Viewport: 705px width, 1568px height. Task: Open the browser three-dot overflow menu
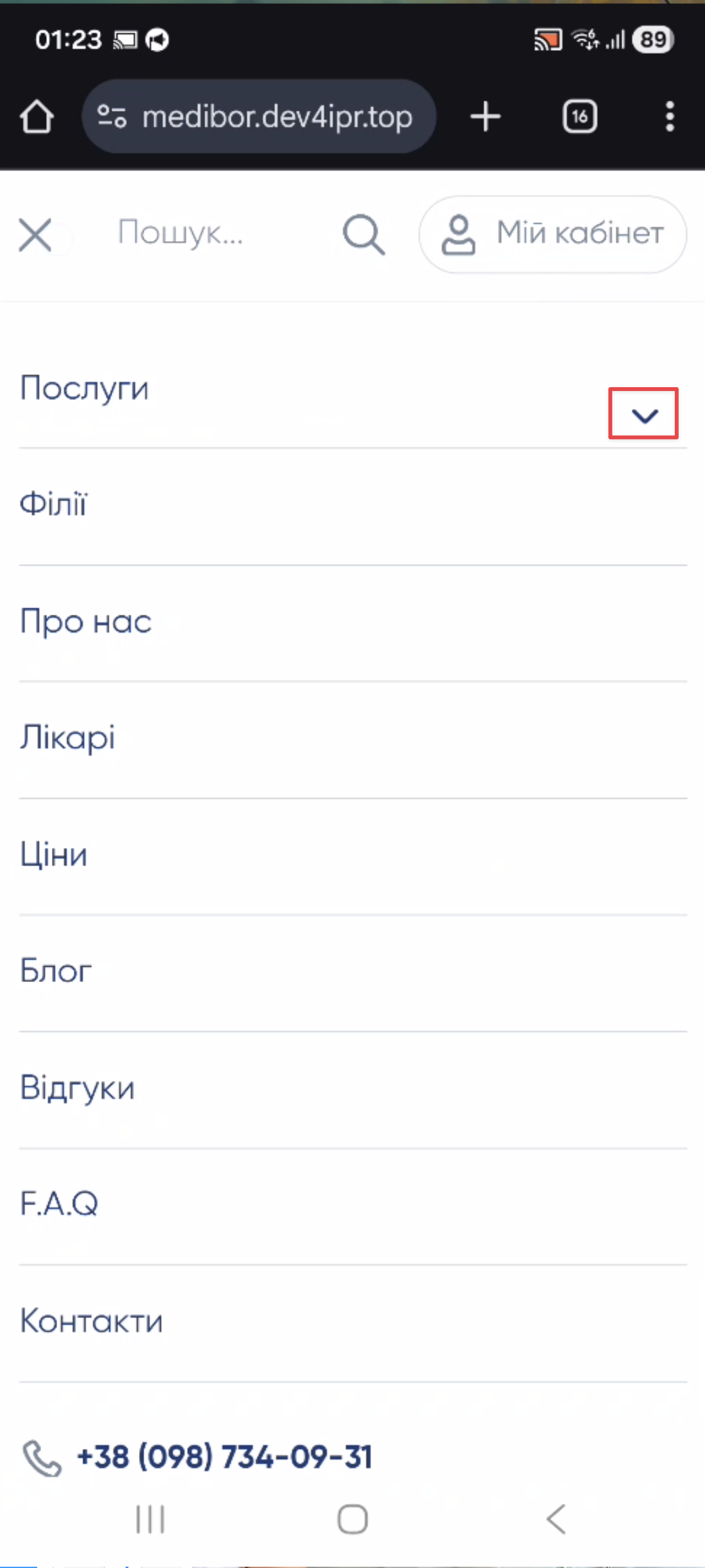[x=670, y=117]
